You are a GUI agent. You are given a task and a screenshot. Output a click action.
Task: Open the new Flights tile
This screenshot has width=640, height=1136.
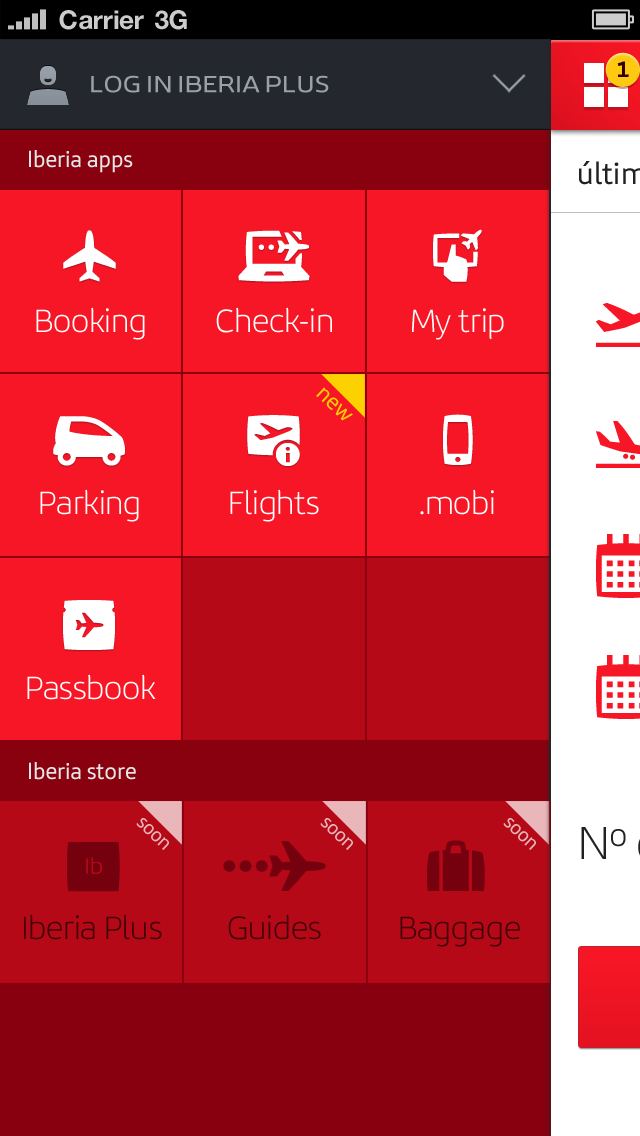click(x=274, y=464)
